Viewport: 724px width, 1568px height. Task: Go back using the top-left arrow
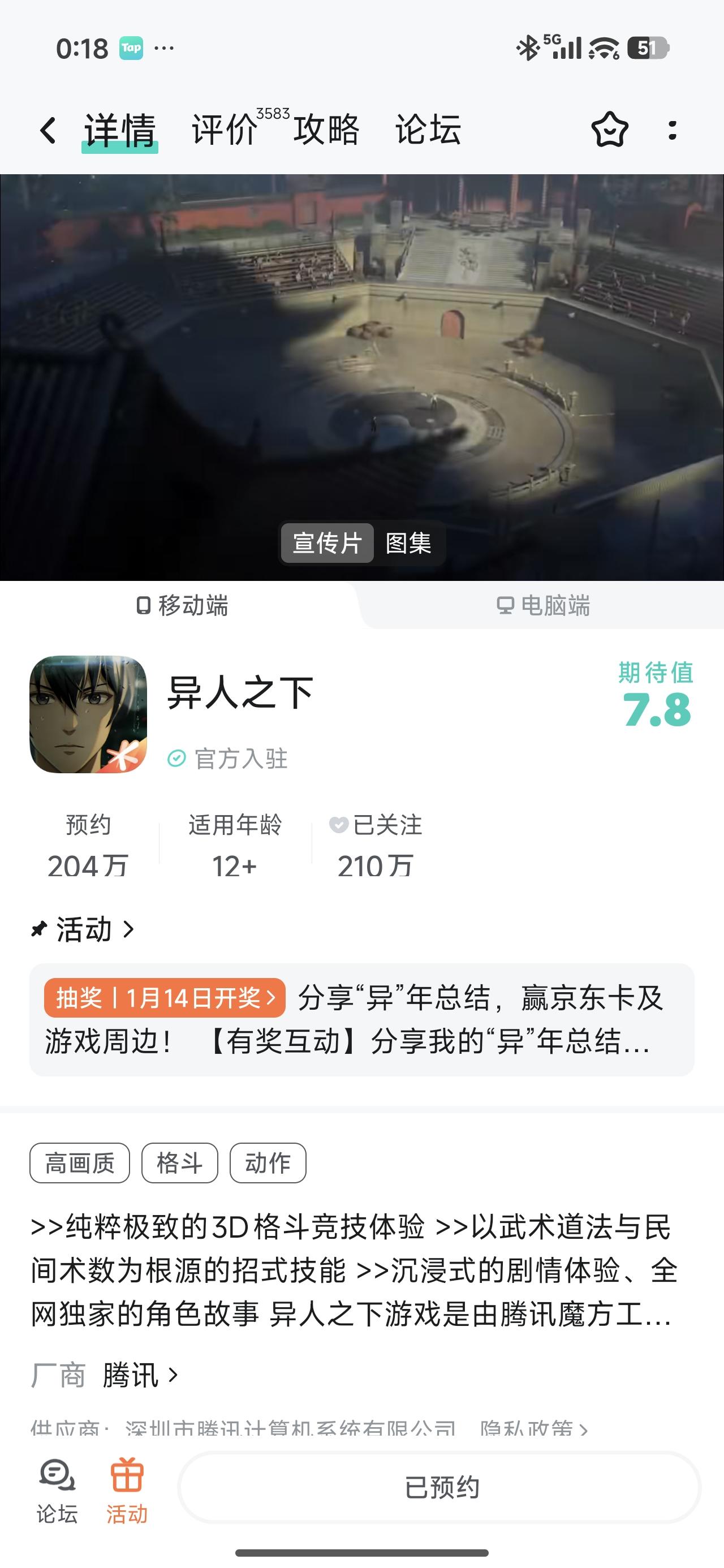point(48,130)
